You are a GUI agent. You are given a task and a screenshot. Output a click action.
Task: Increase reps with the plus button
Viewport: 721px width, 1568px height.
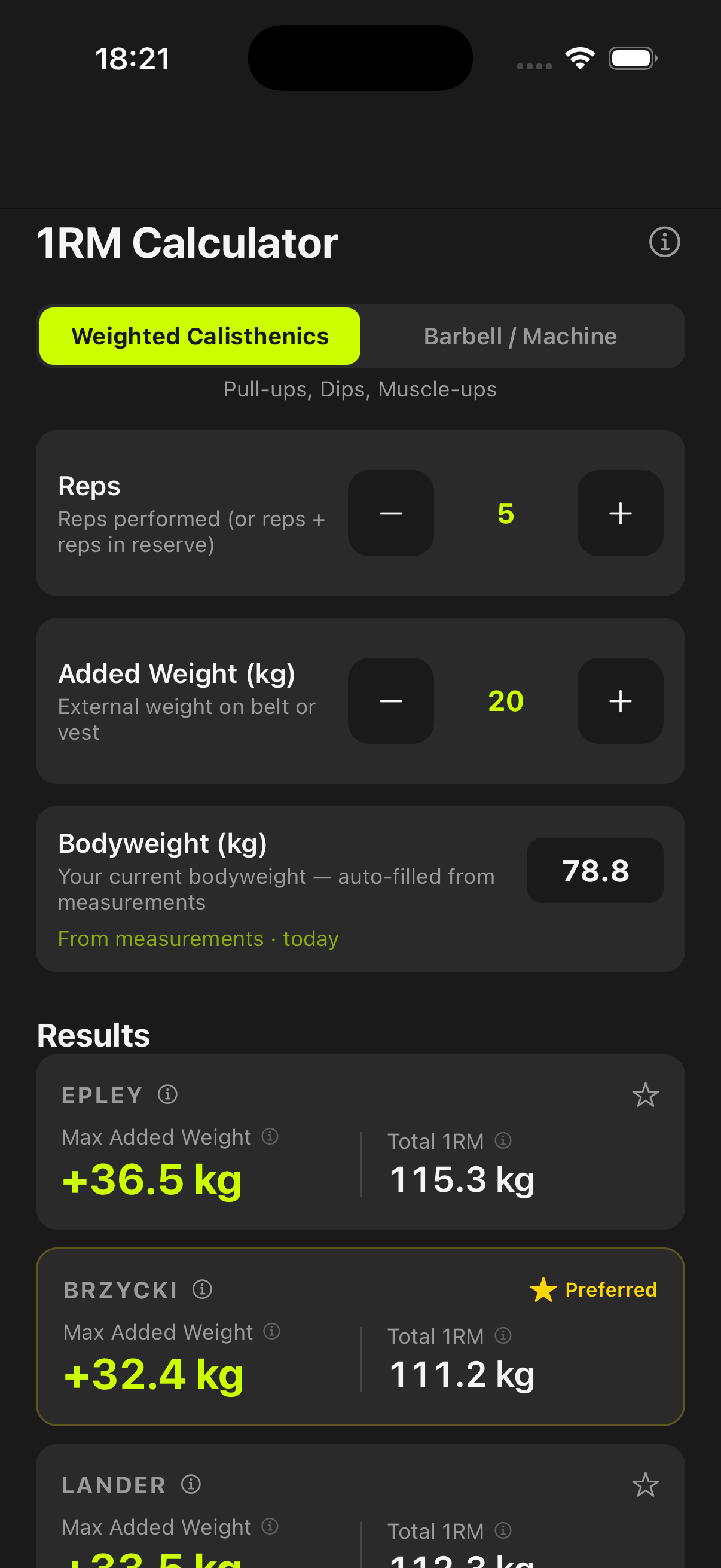click(619, 513)
